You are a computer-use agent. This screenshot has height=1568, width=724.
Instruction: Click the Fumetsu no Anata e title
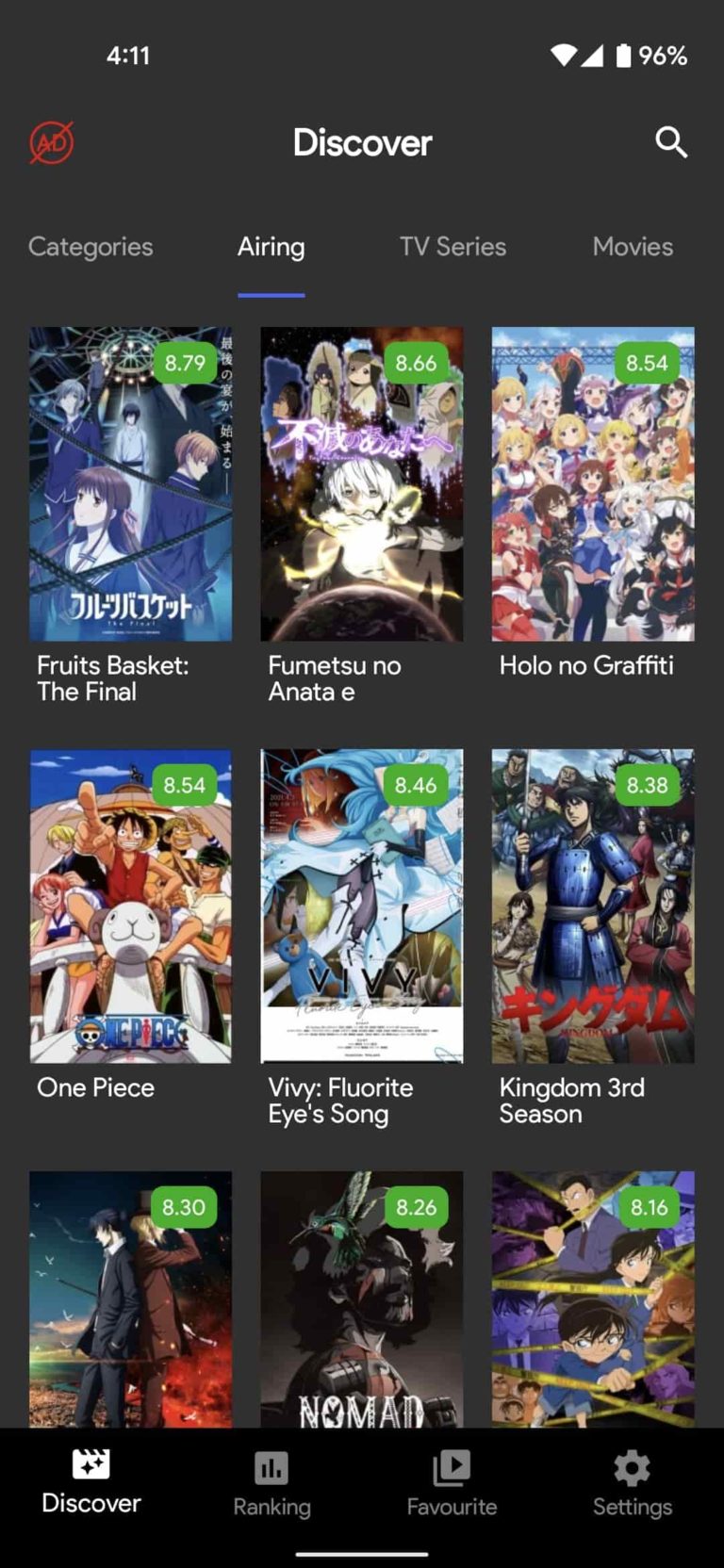pos(335,678)
